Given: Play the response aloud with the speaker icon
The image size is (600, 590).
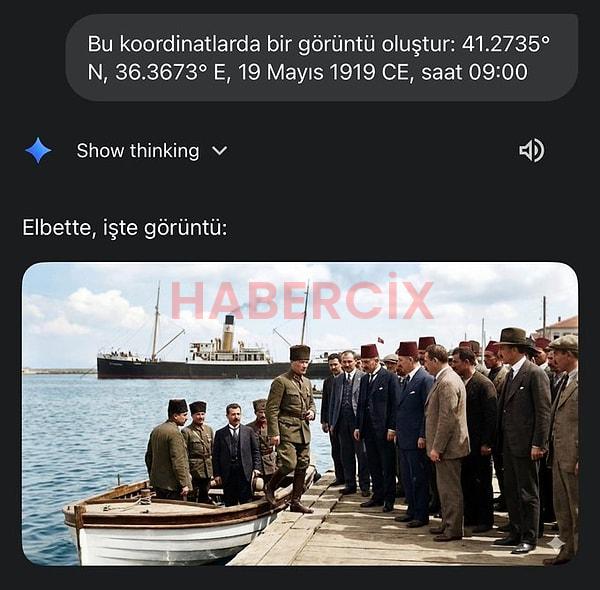Looking at the screenshot, I should pyautogui.click(x=531, y=151).
